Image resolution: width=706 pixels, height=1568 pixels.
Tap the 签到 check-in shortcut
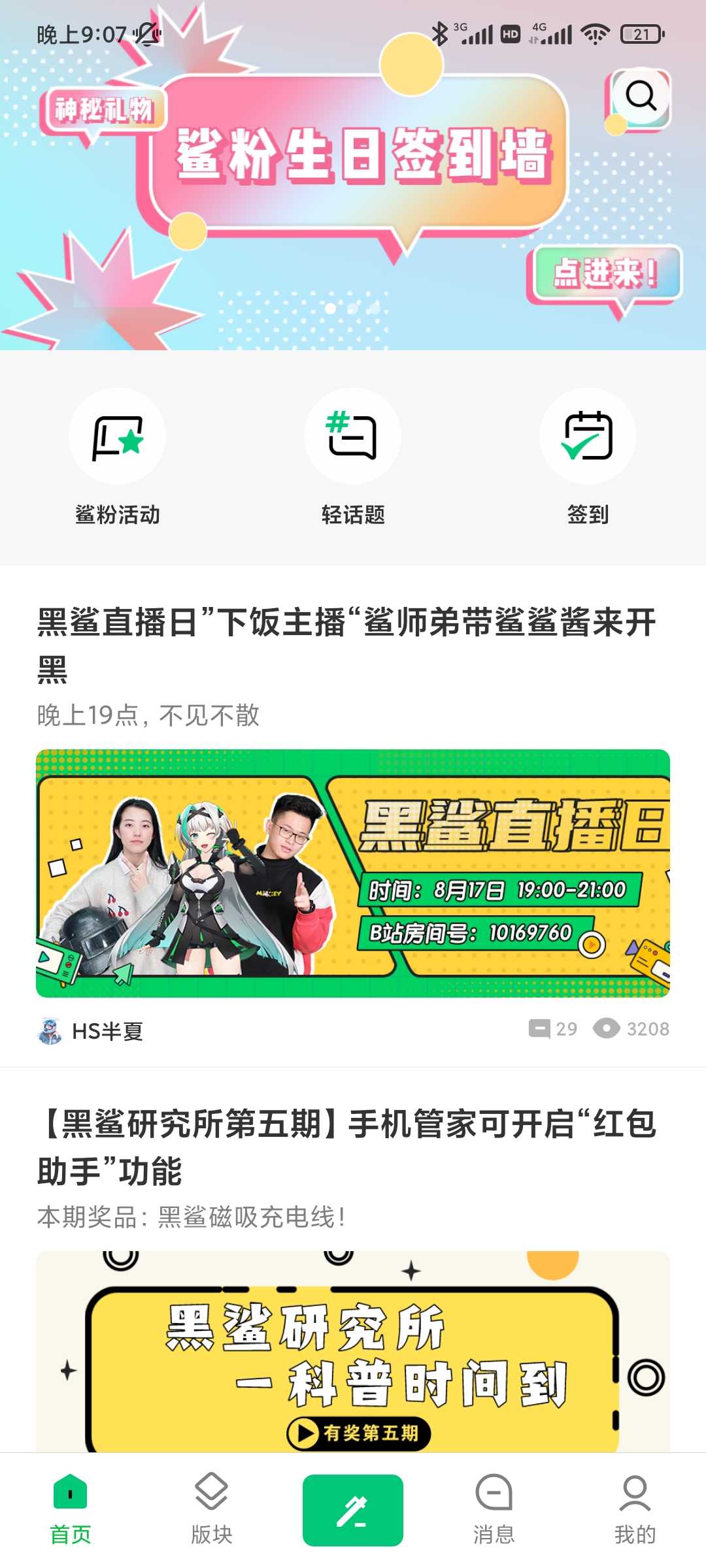click(x=588, y=457)
